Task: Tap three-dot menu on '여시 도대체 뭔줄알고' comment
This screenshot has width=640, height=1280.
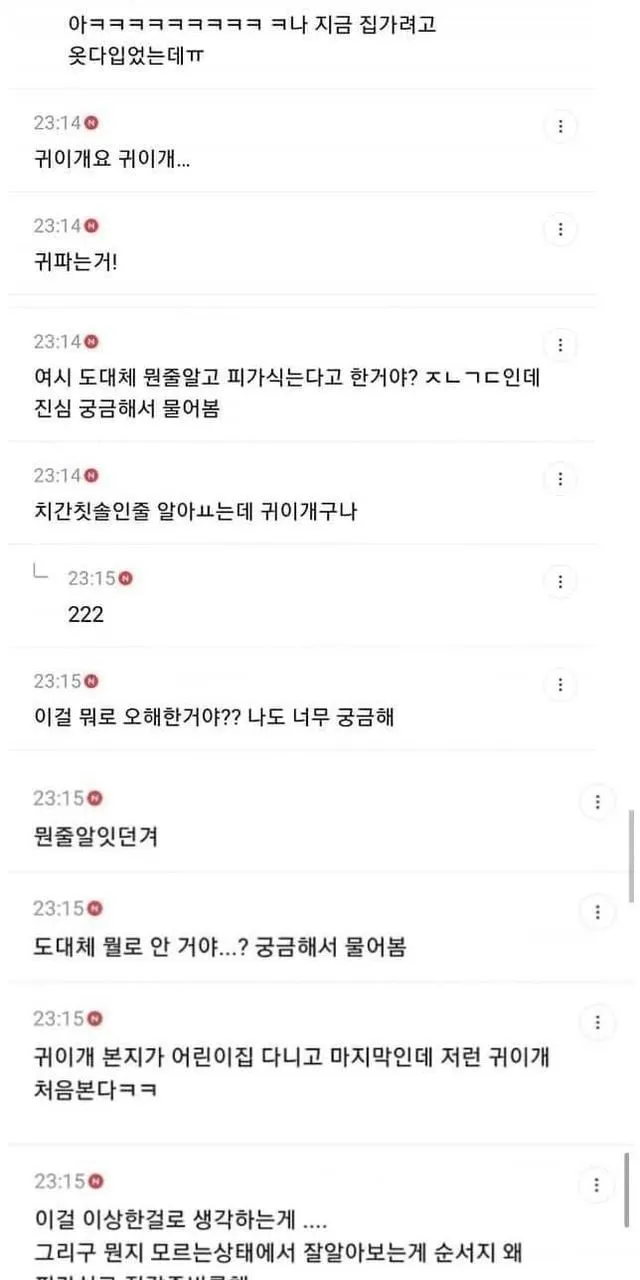Action: pos(561,345)
